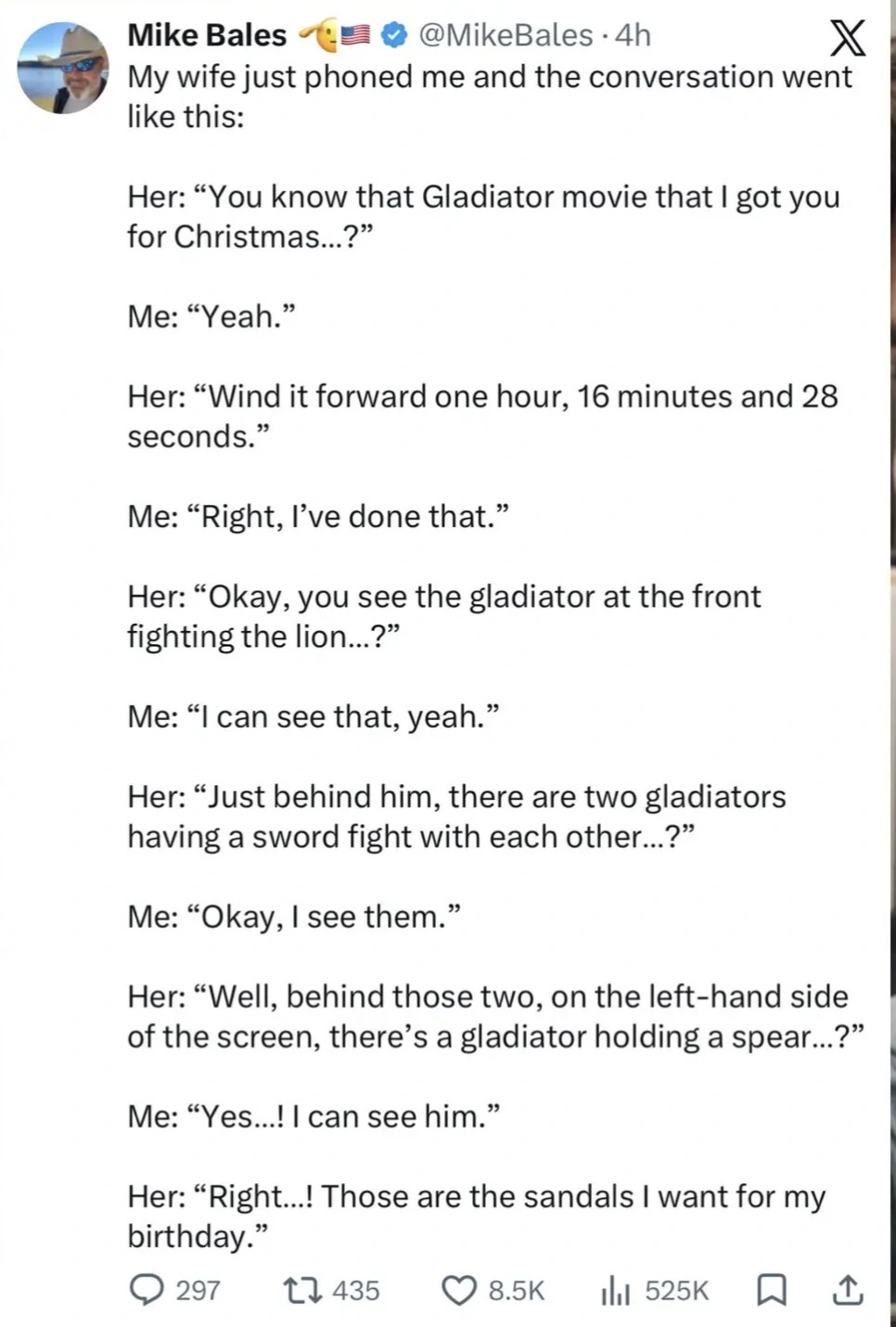Bookmark this post

[772, 1291]
